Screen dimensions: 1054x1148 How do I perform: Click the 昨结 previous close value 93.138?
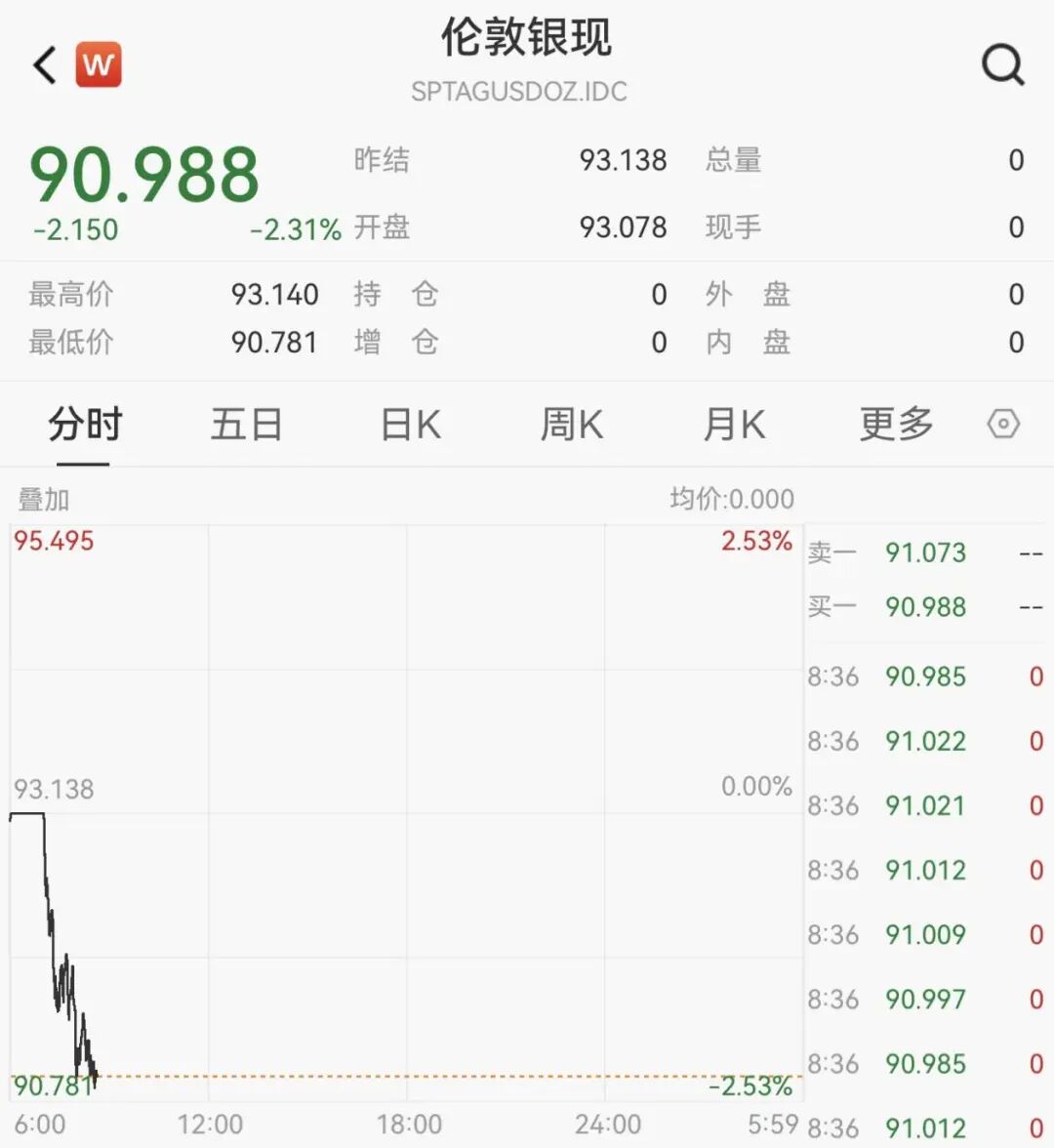[x=622, y=161]
